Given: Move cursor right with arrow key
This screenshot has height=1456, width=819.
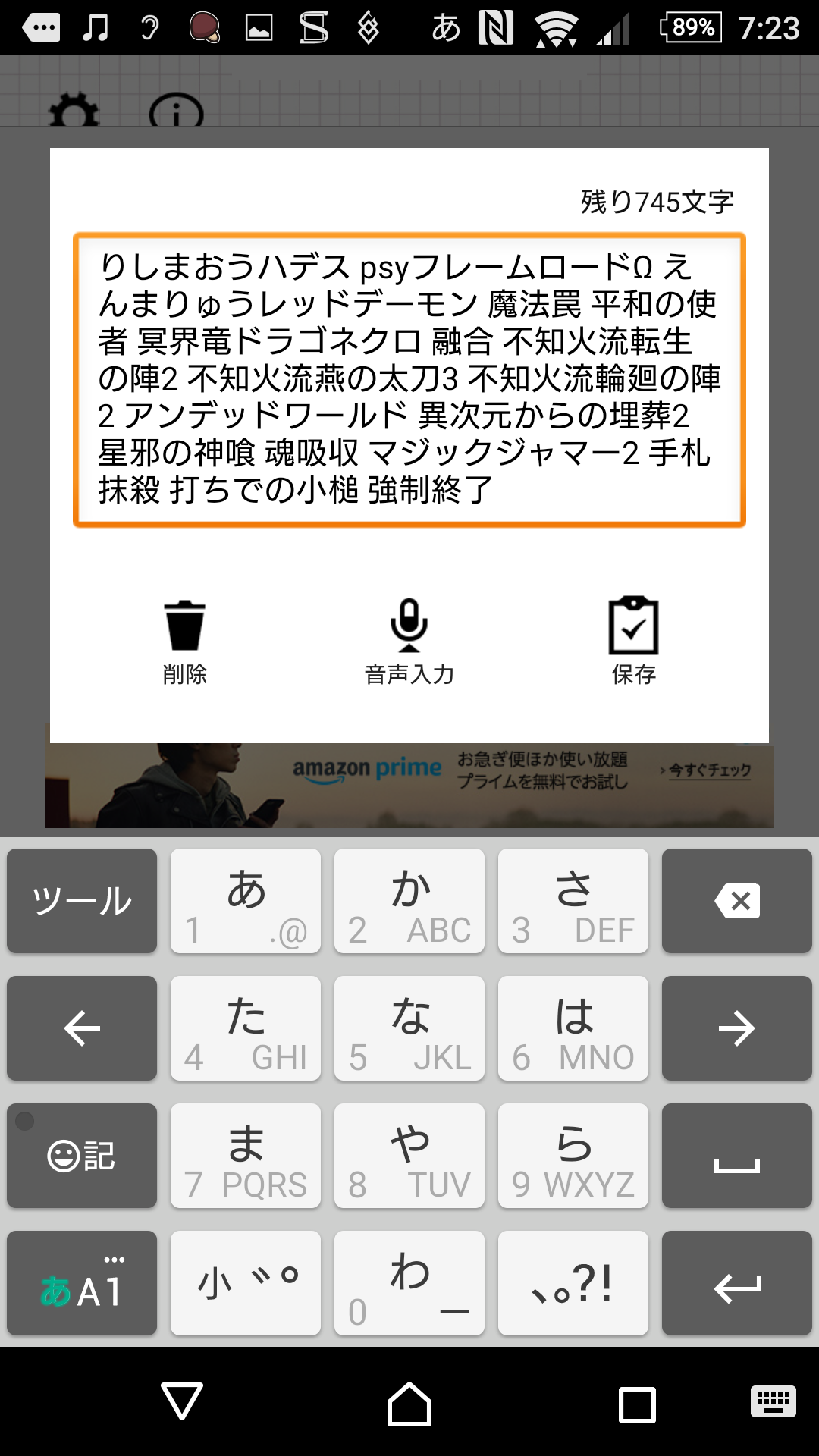Looking at the screenshot, I should click(x=736, y=1028).
